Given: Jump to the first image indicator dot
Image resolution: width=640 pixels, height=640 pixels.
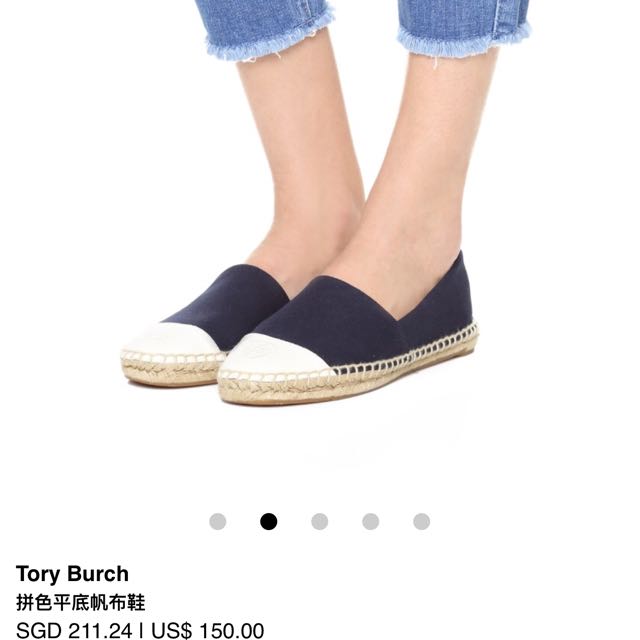Looking at the screenshot, I should (x=218, y=521).
